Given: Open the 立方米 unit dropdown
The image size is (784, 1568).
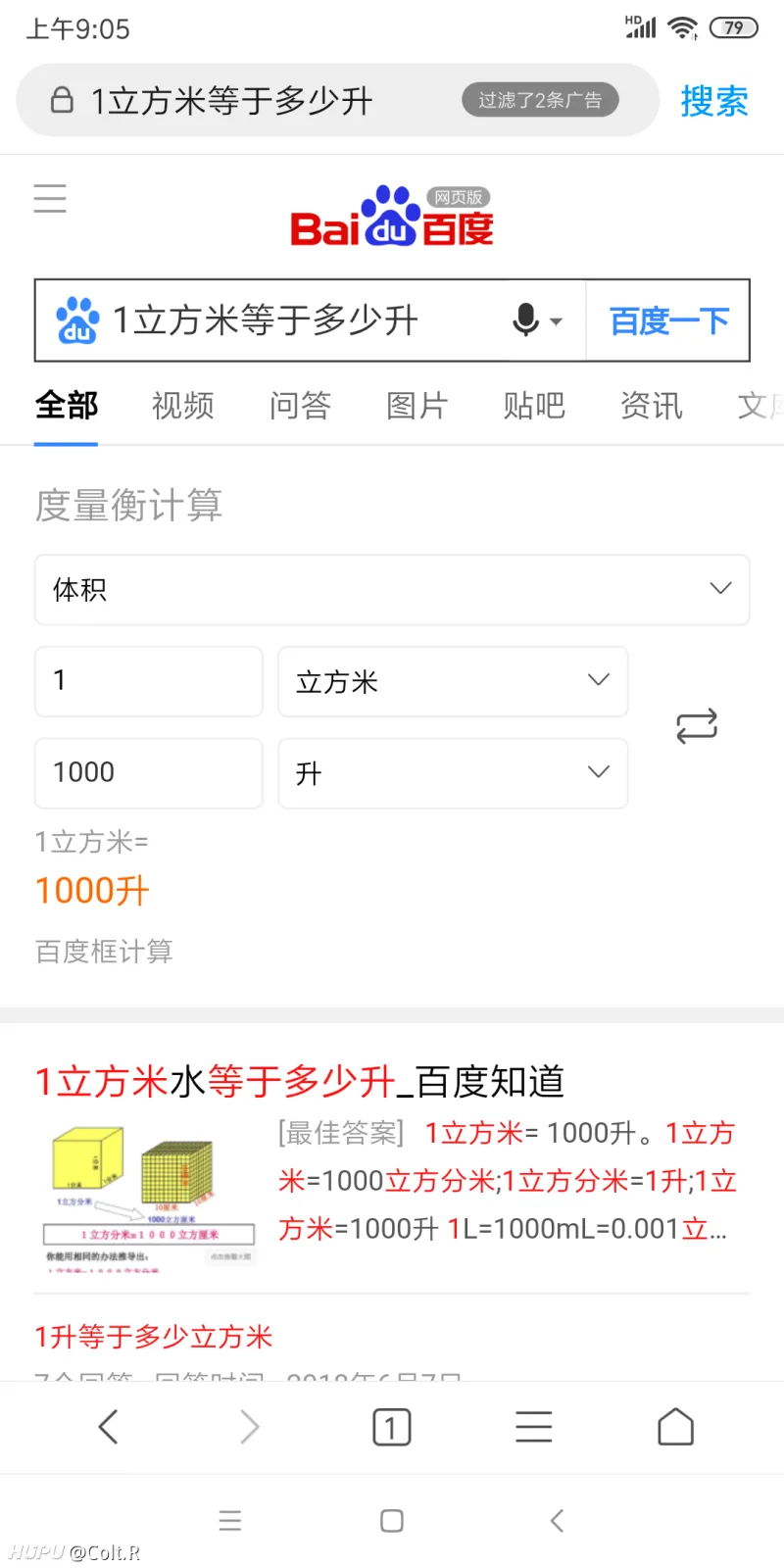Looking at the screenshot, I should click(x=452, y=681).
